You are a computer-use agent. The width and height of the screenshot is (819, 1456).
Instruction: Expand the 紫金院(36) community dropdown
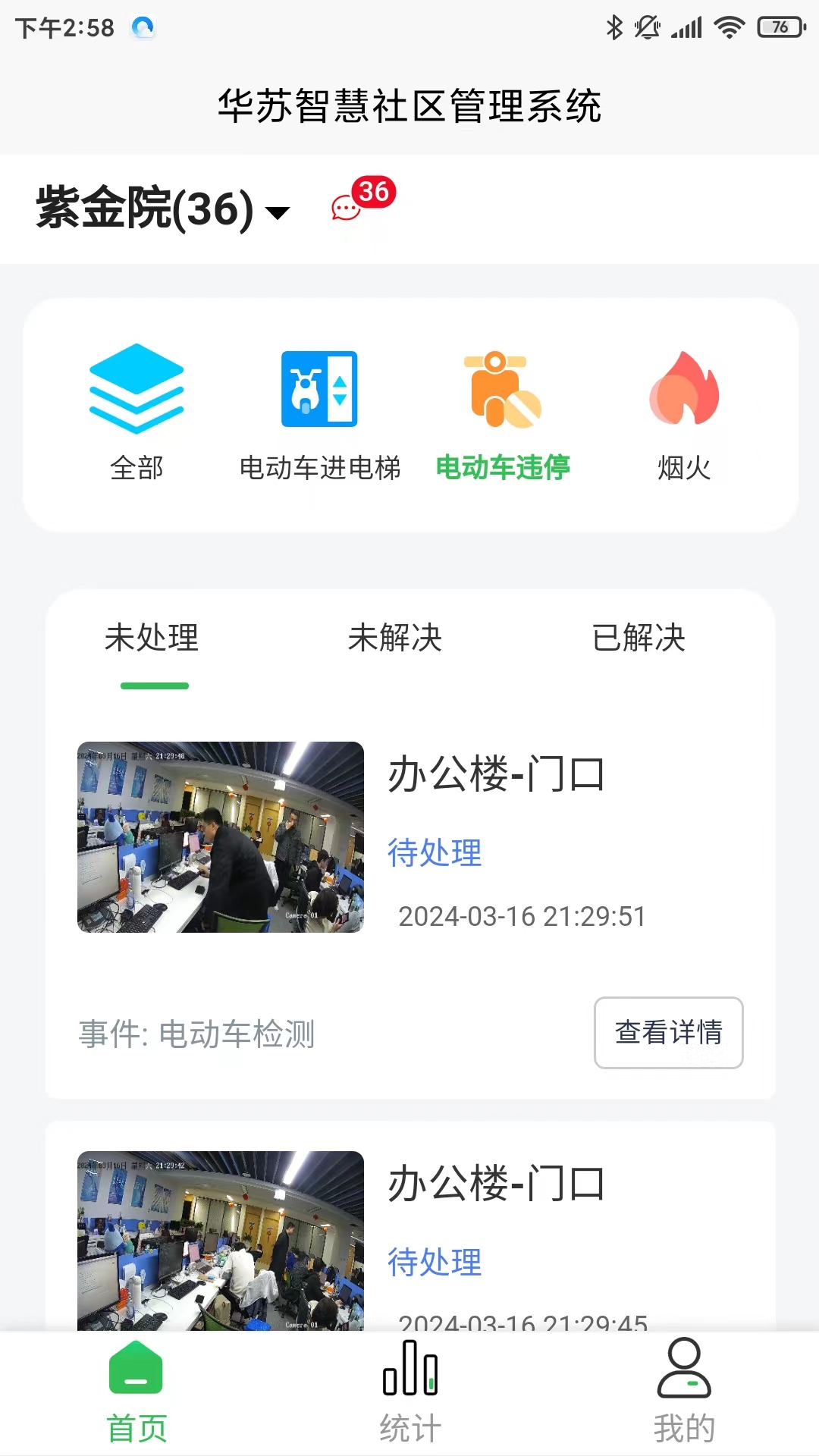(x=162, y=209)
